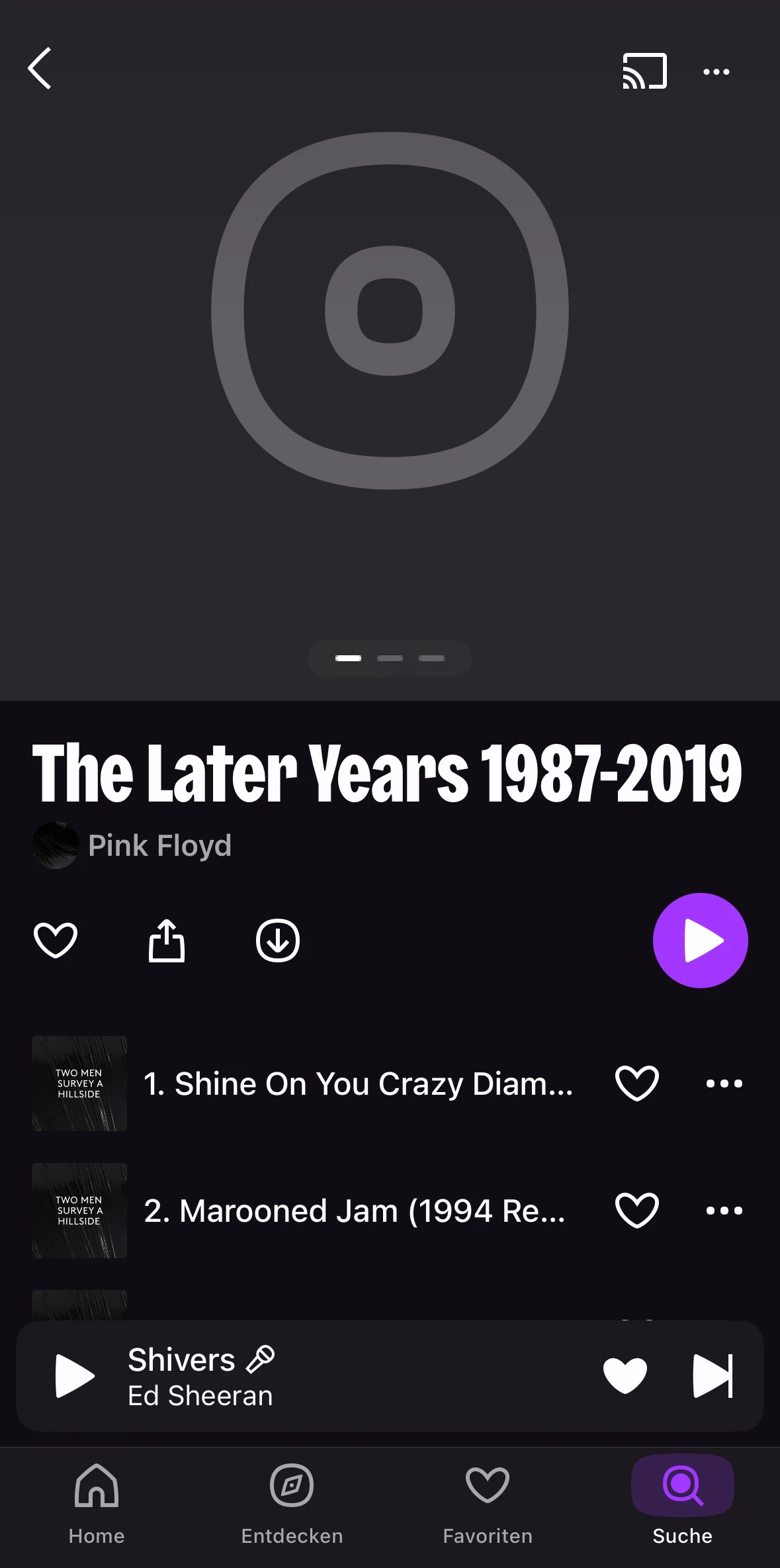Like the Shine On You Crazy Diamond track
Viewport: 780px width, 1568px height.
click(x=636, y=1084)
